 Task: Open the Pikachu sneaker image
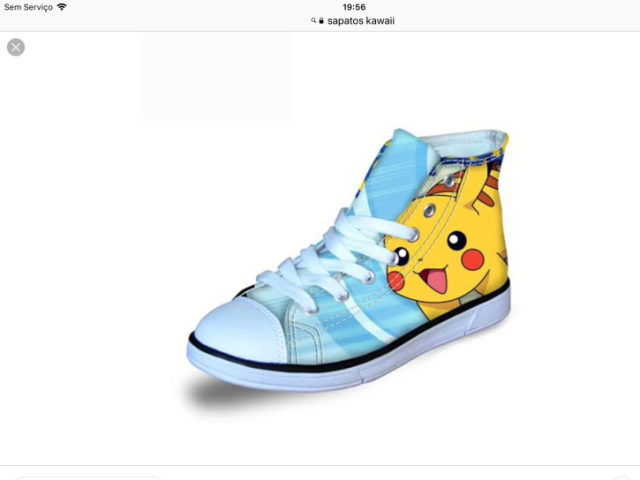pos(350,265)
